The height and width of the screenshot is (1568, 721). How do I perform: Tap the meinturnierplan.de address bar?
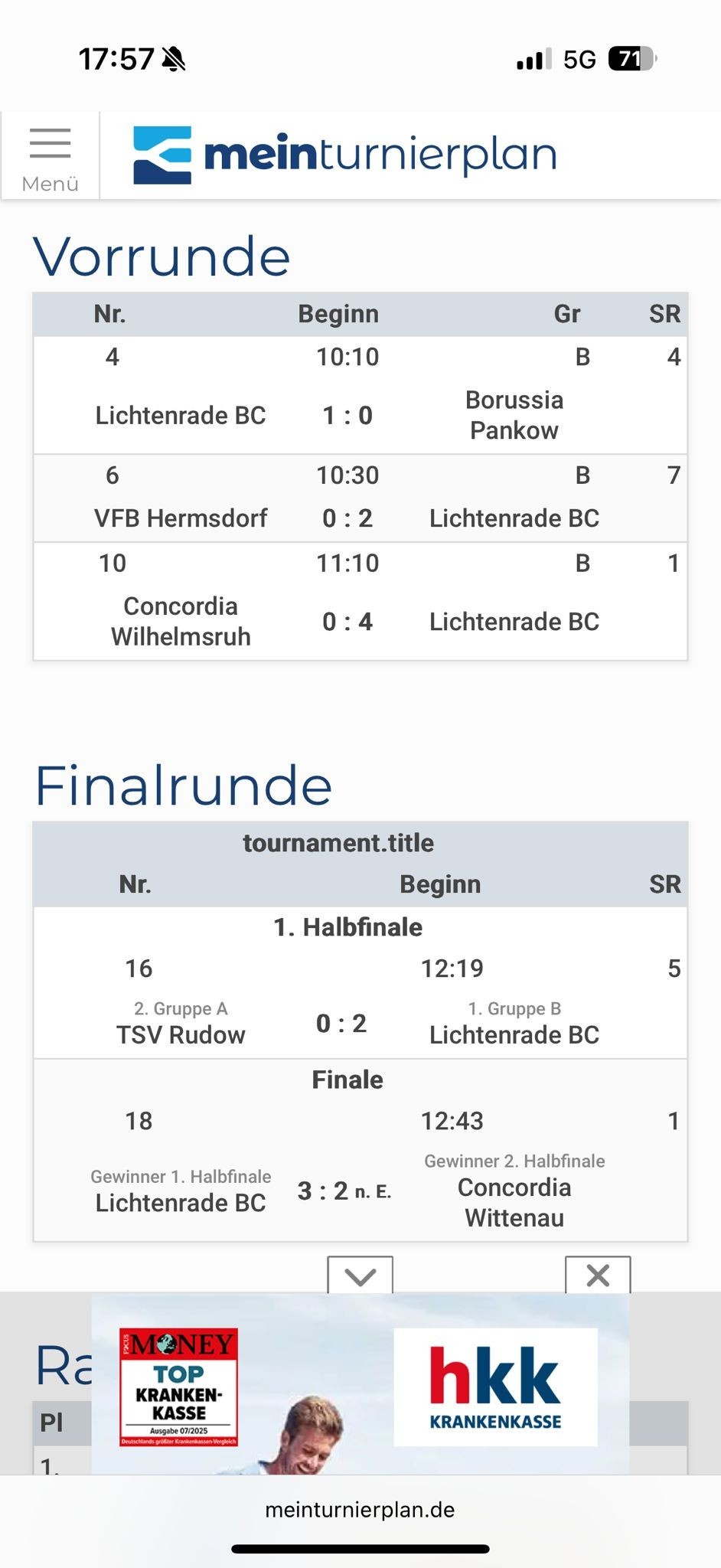coord(360,1510)
